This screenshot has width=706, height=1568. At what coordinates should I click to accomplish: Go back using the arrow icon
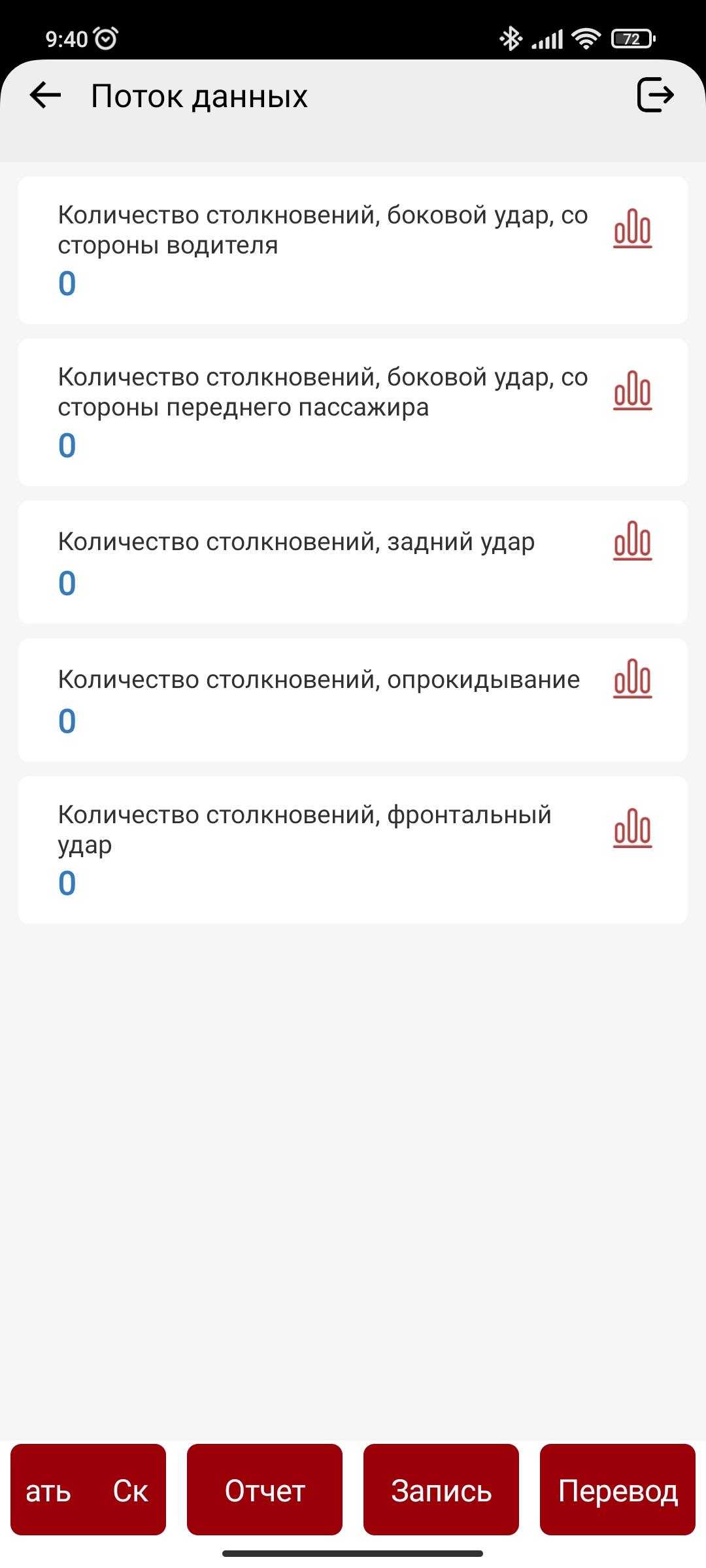pyautogui.click(x=45, y=95)
